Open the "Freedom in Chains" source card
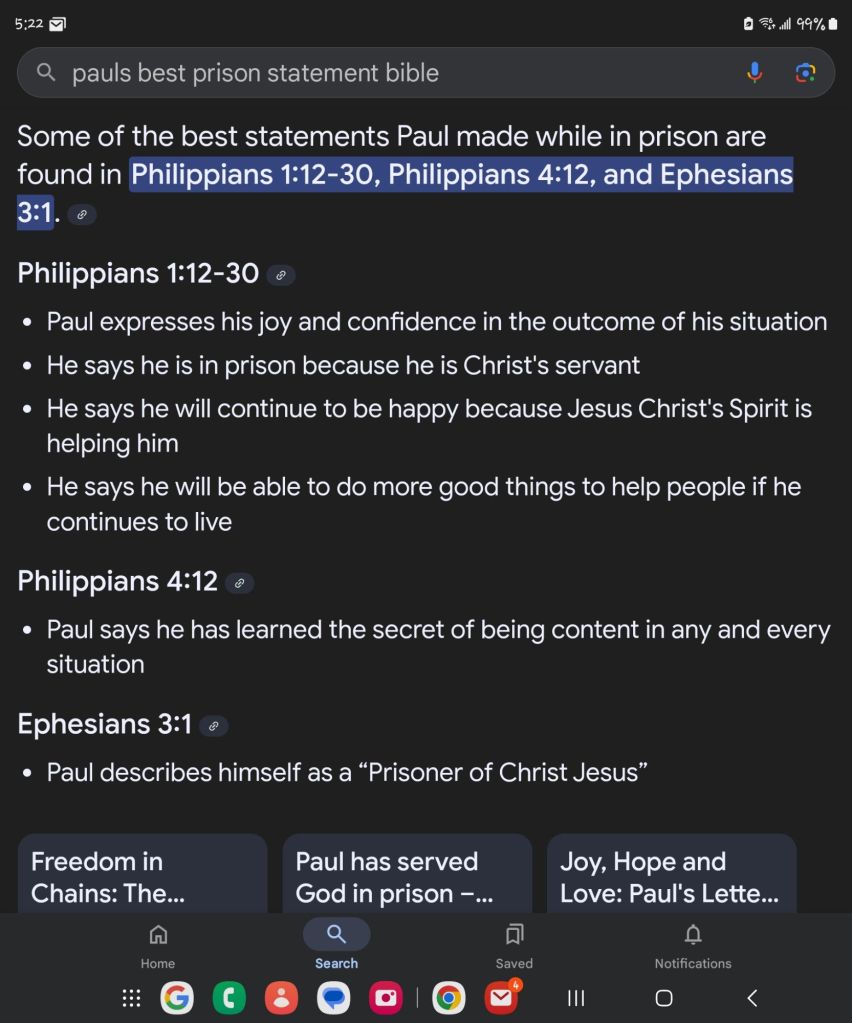Viewport: 852px width, 1023px height. click(143, 875)
